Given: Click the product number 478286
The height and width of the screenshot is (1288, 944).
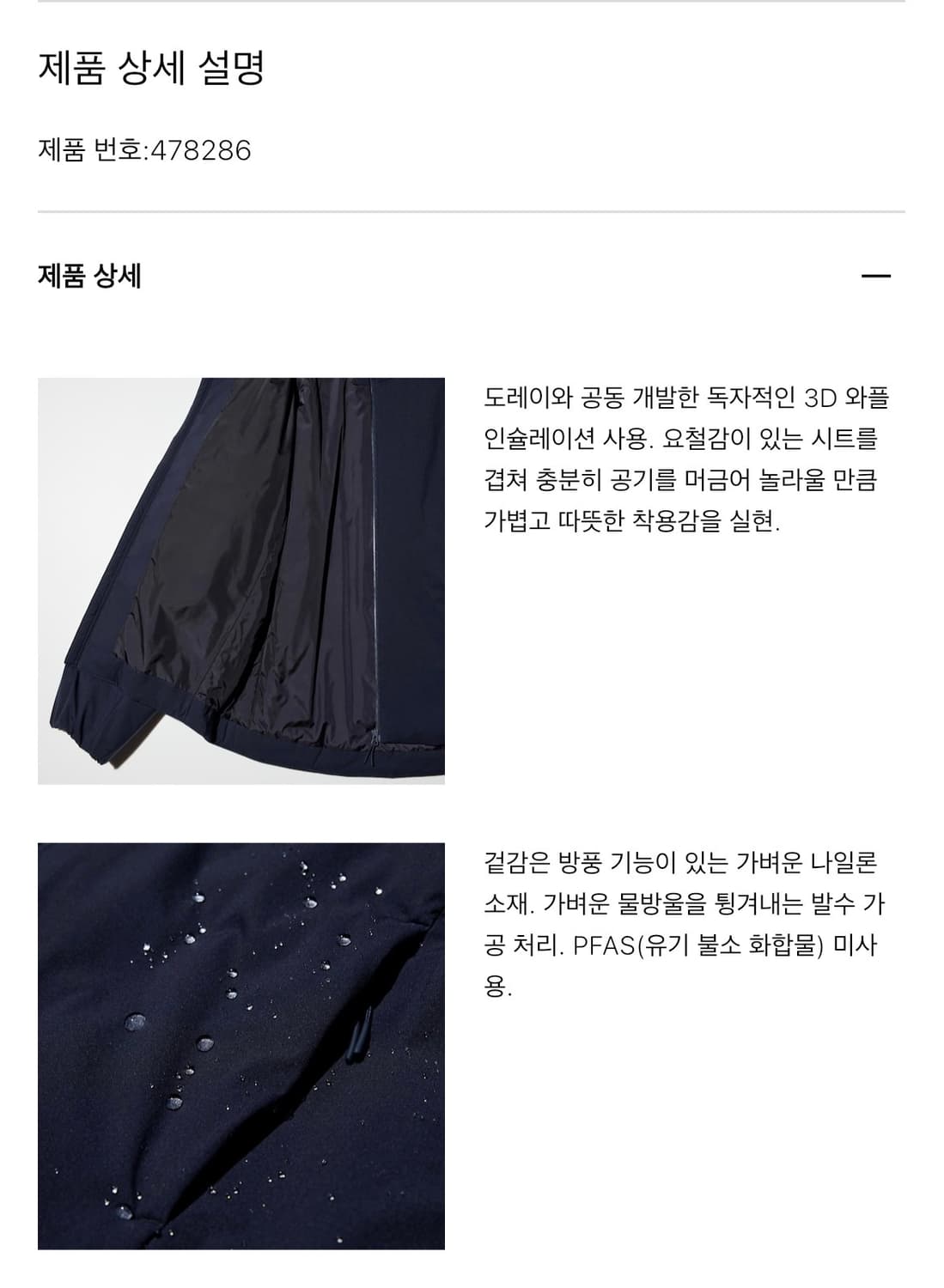Looking at the screenshot, I should point(202,148).
